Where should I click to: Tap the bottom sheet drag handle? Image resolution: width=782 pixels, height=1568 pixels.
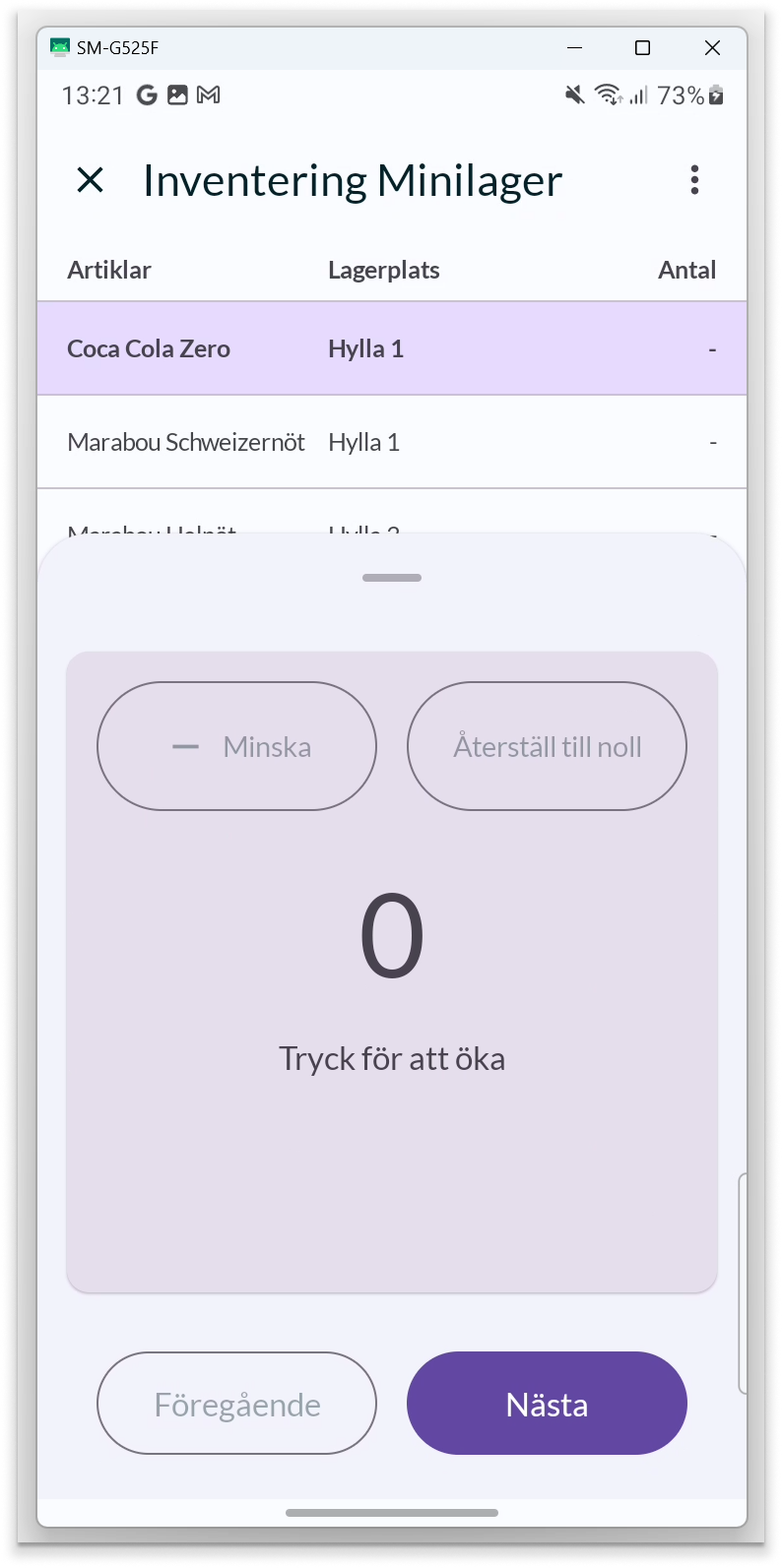pos(391,578)
